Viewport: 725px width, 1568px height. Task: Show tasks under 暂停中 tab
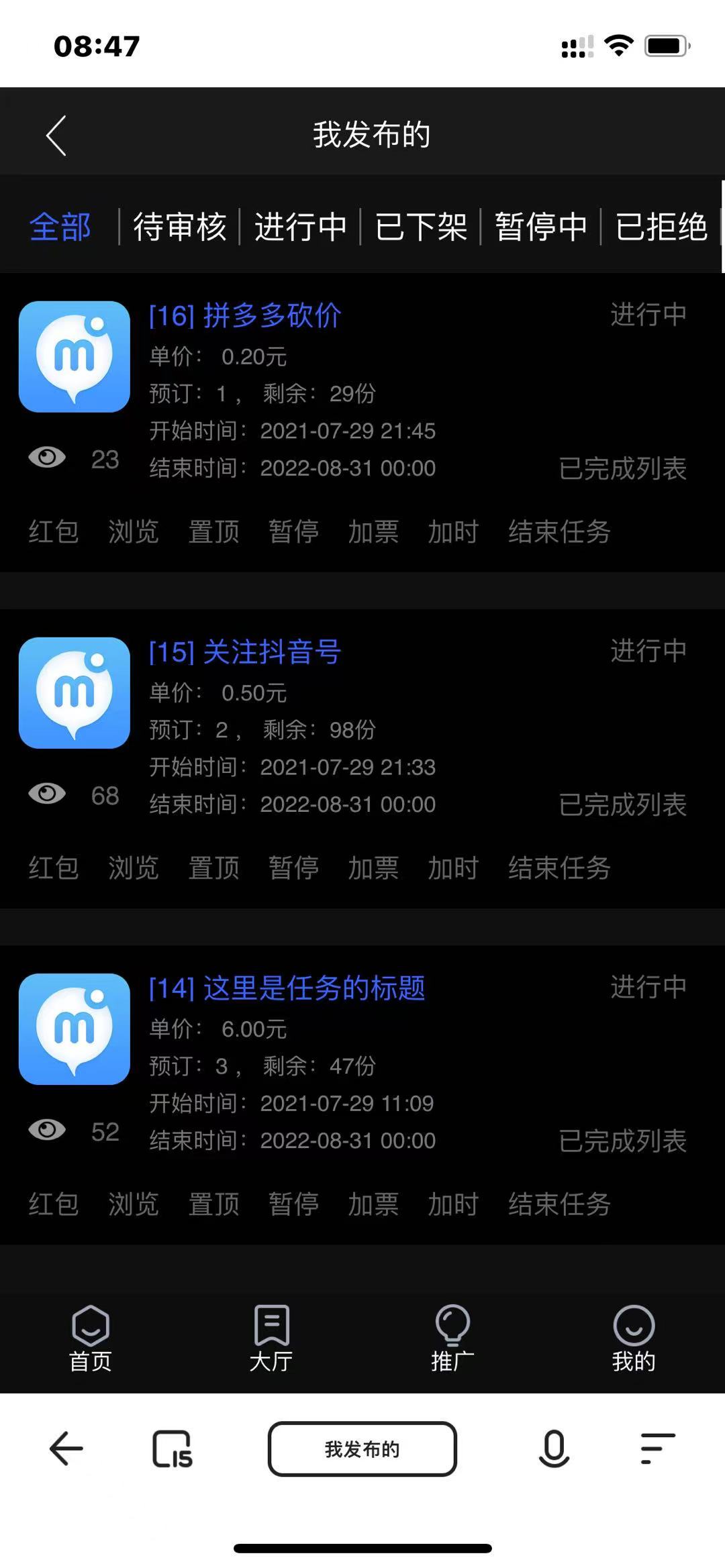pyautogui.click(x=541, y=227)
